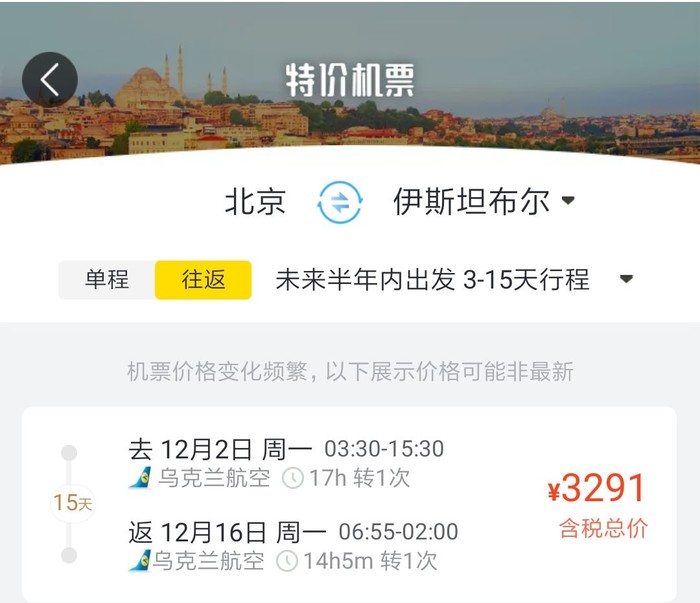
Task: Select the 往返 round-trip option
Action: pos(203,280)
